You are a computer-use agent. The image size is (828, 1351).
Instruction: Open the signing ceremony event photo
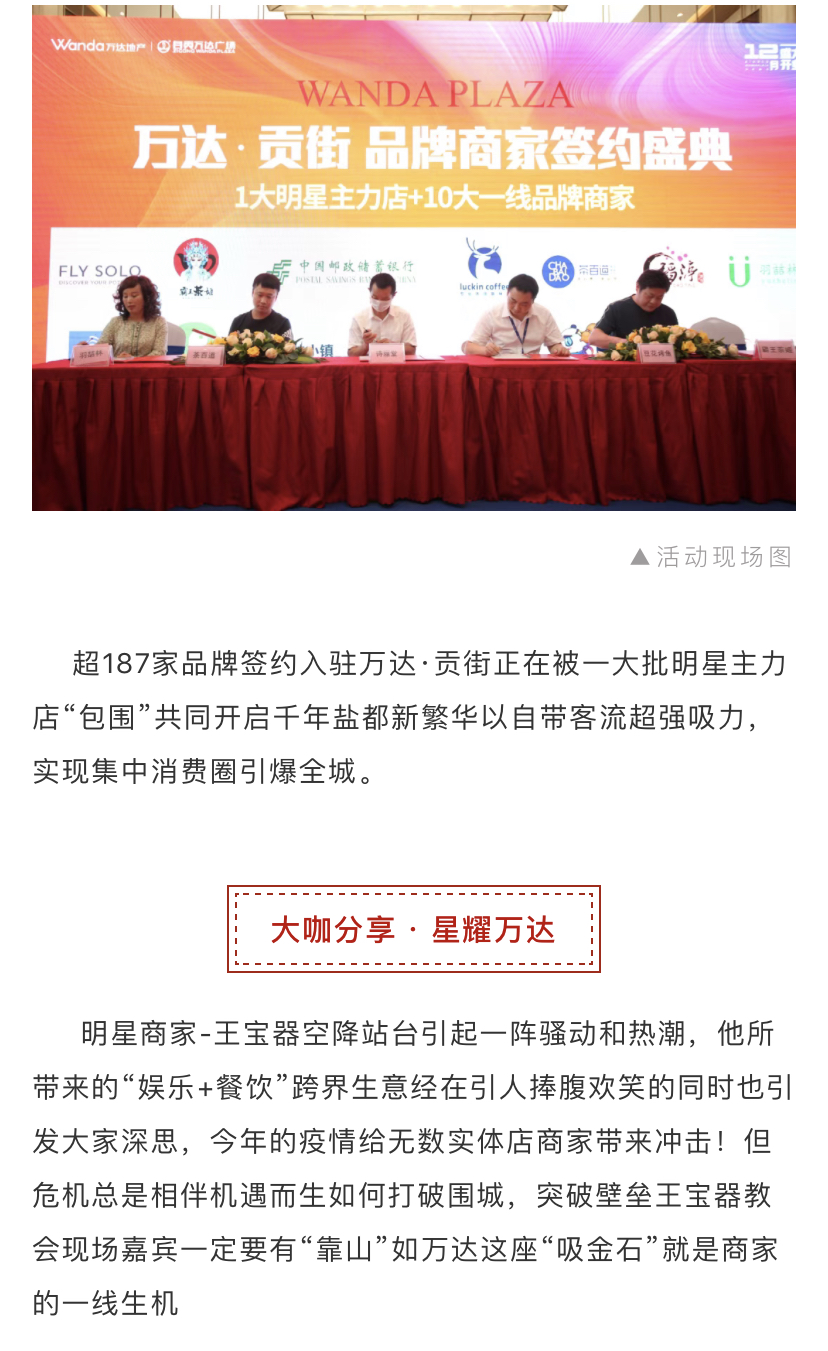pos(413,260)
